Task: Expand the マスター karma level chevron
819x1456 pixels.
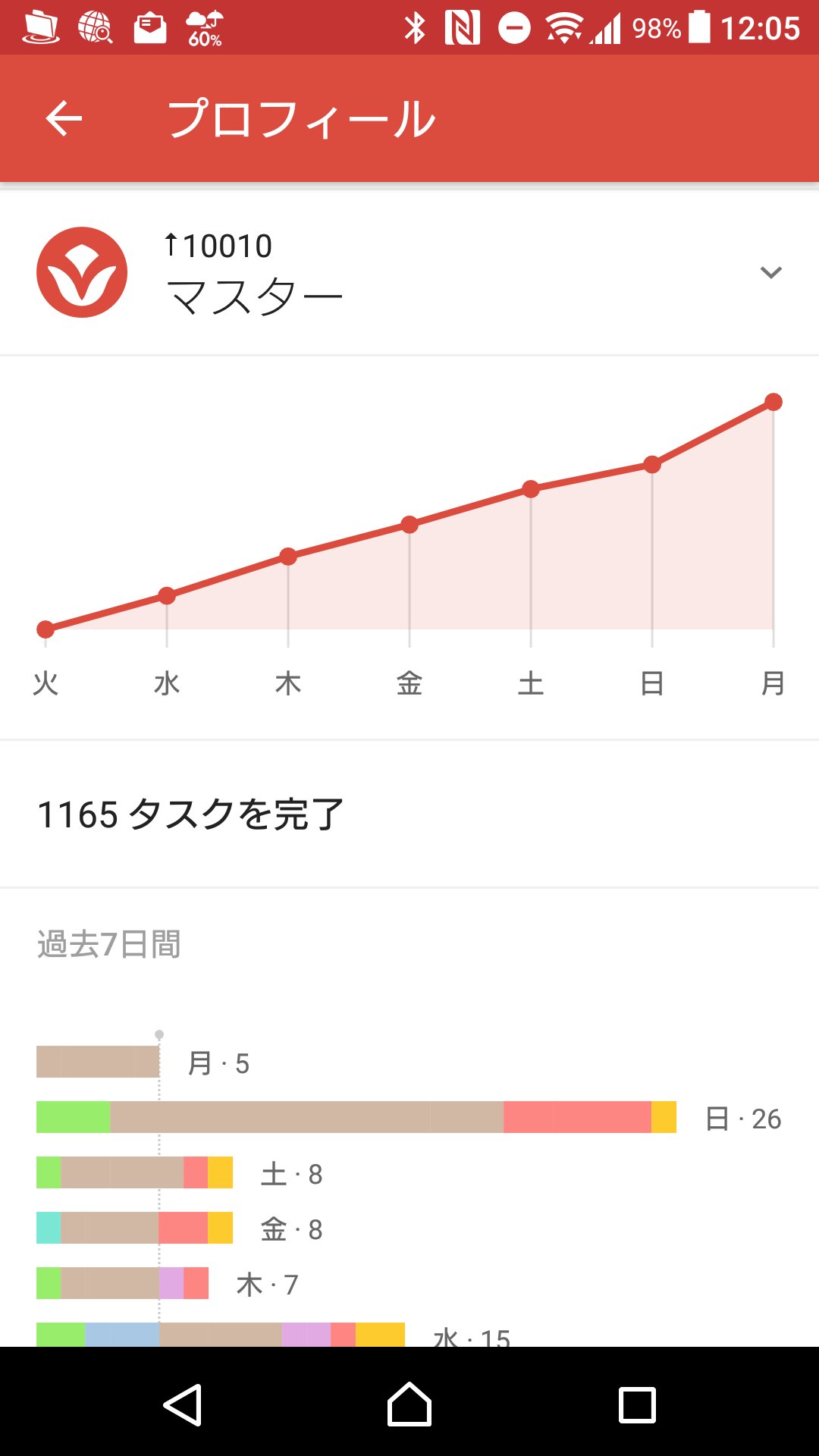Action: coord(771,272)
